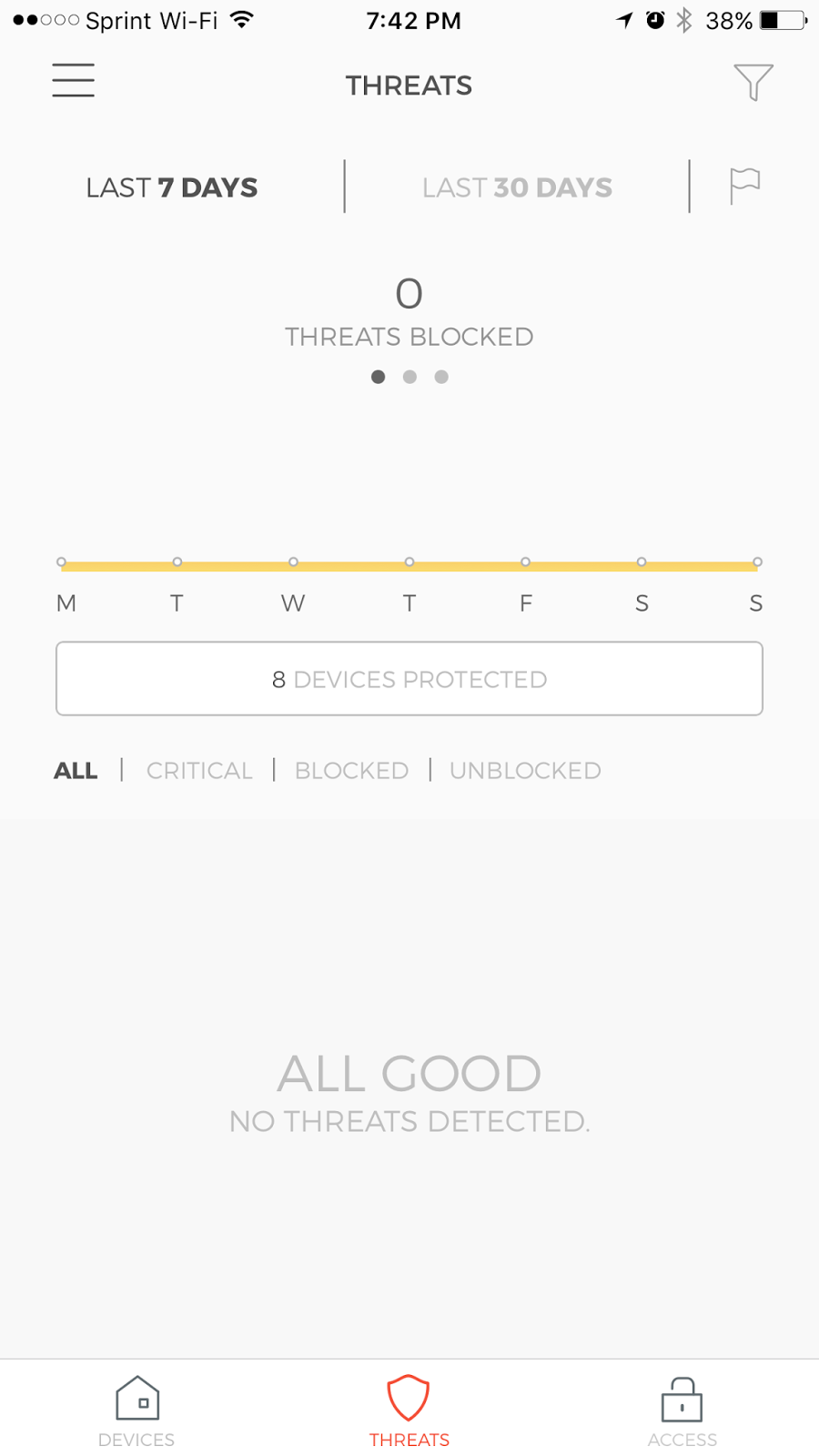Show All threats
This screenshot has height=1456, width=819.
76,771
